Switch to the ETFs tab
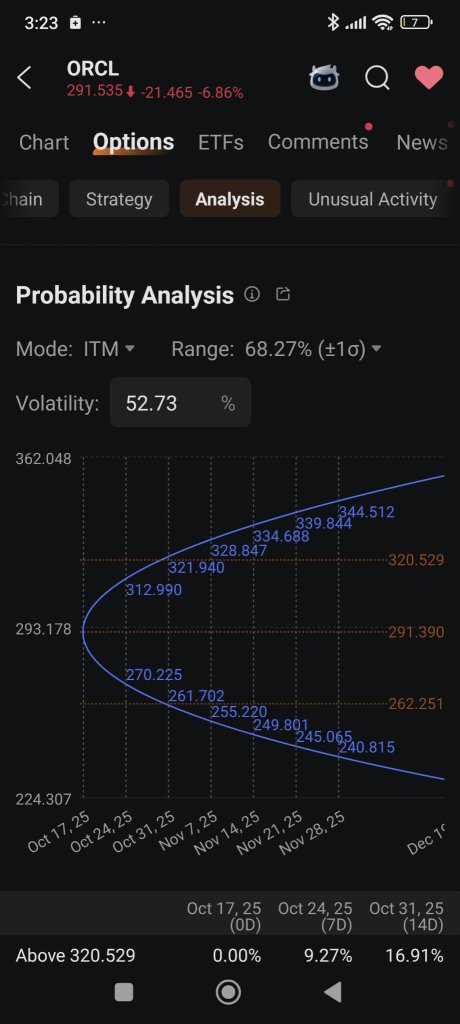Viewport: 460px width, 1024px height. [x=221, y=142]
